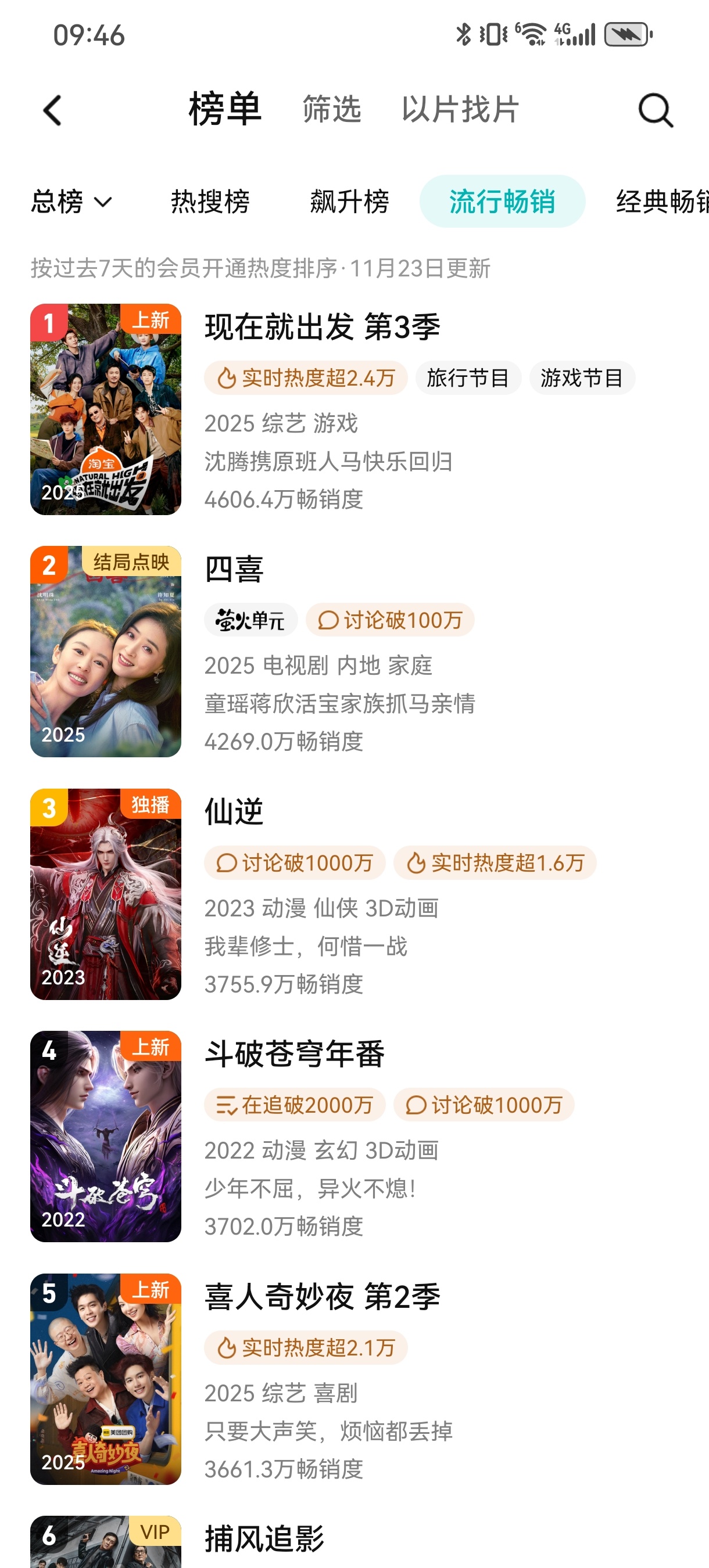Tap the 萤火单元 badge on 四喜
Viewport: 709px width, 1568px height.
(x=250, y=620)
